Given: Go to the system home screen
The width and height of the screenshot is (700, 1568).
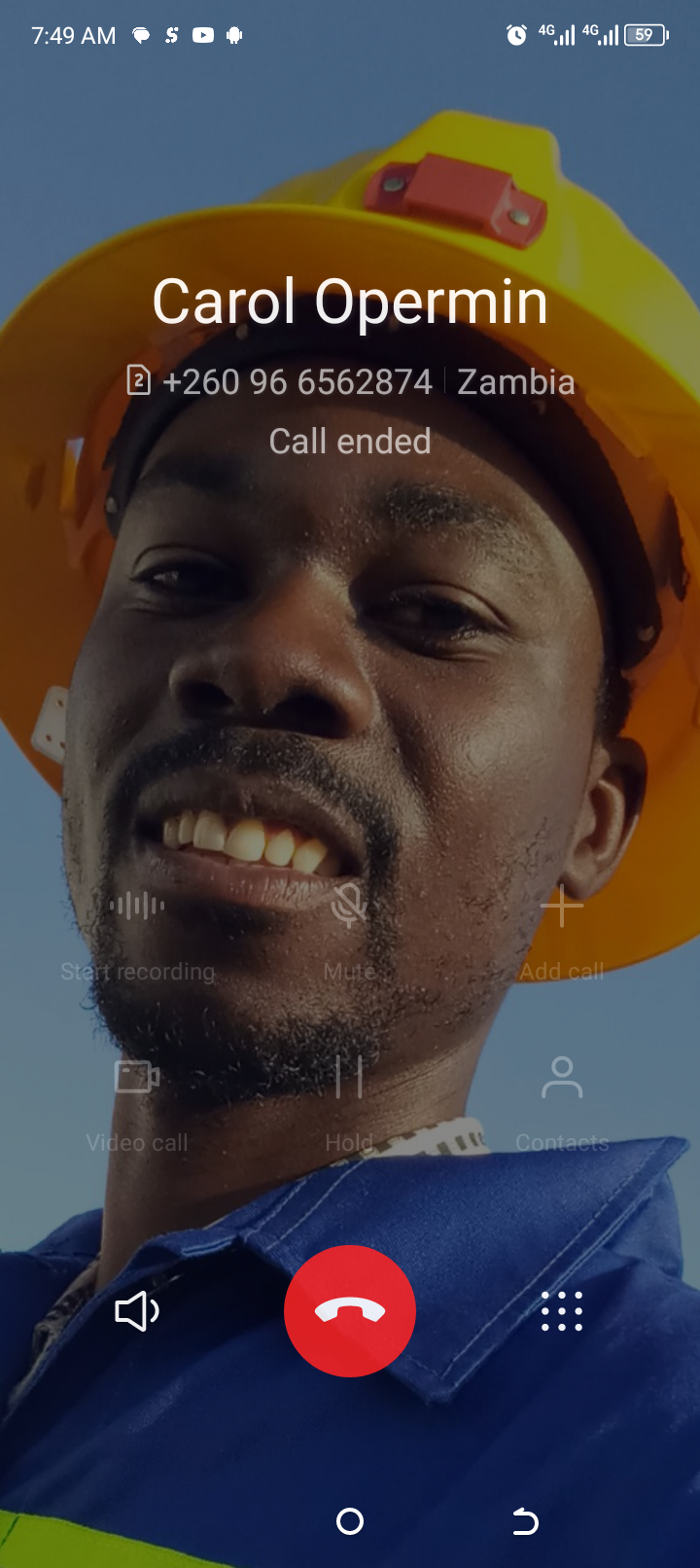Looking at the screenshot, I should coord(350,1521).
